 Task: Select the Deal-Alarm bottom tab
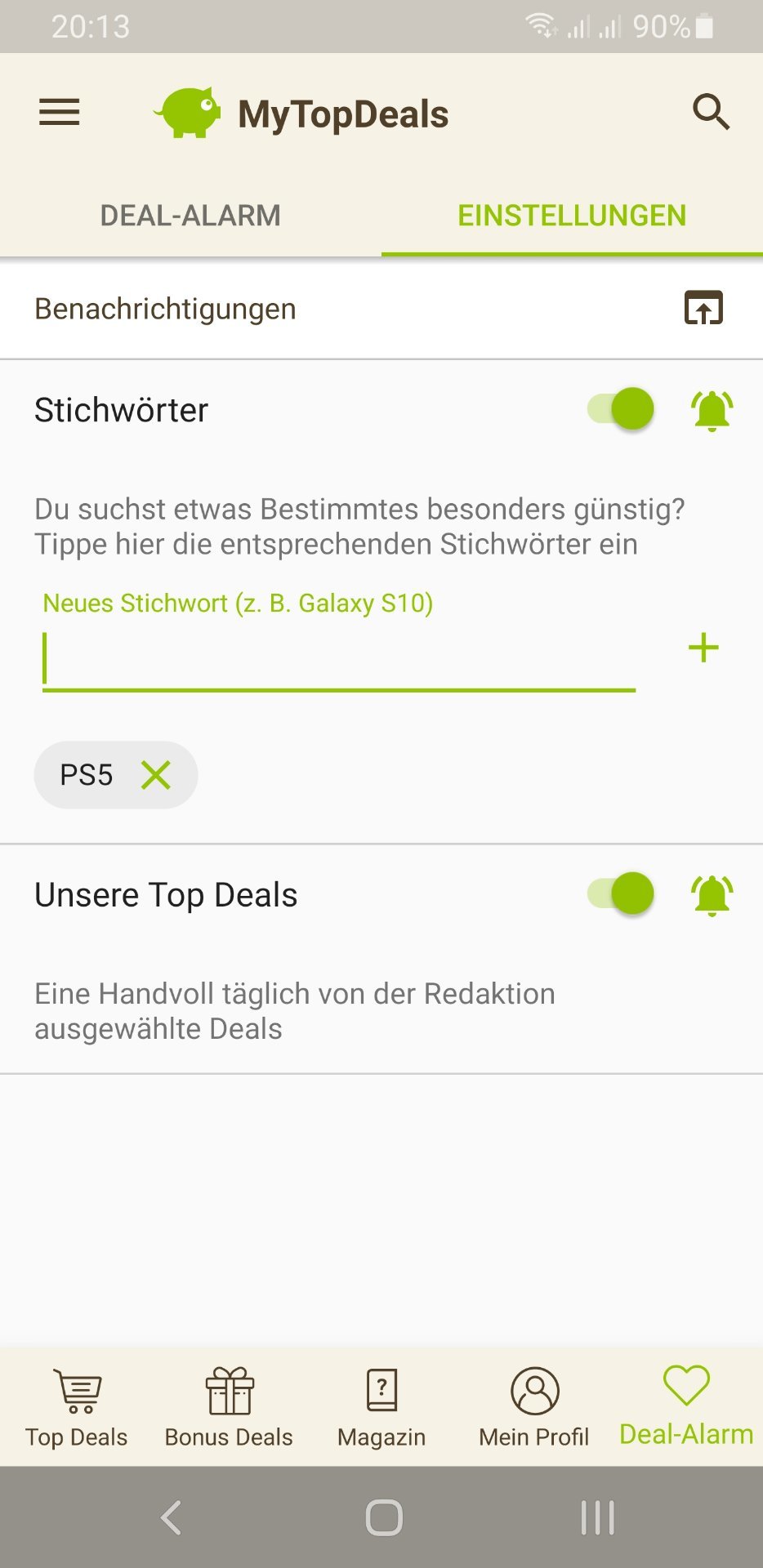click(x=686, y=1406)
